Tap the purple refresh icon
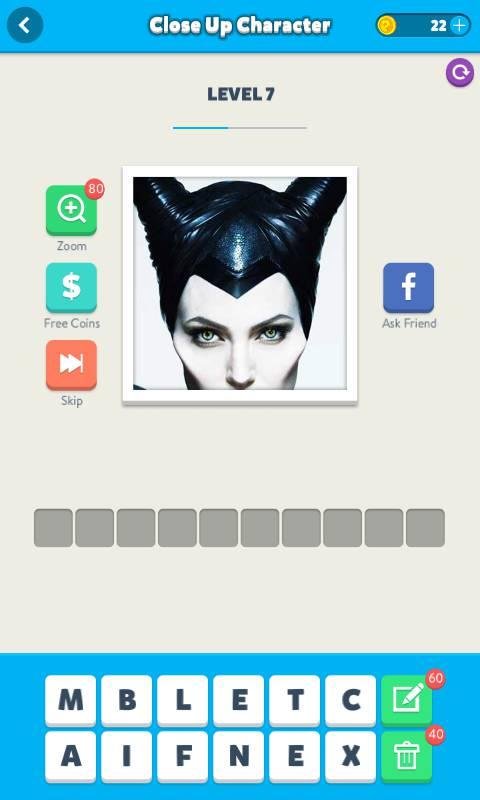This screenshot has width=480, height=800. click(460, 73)
